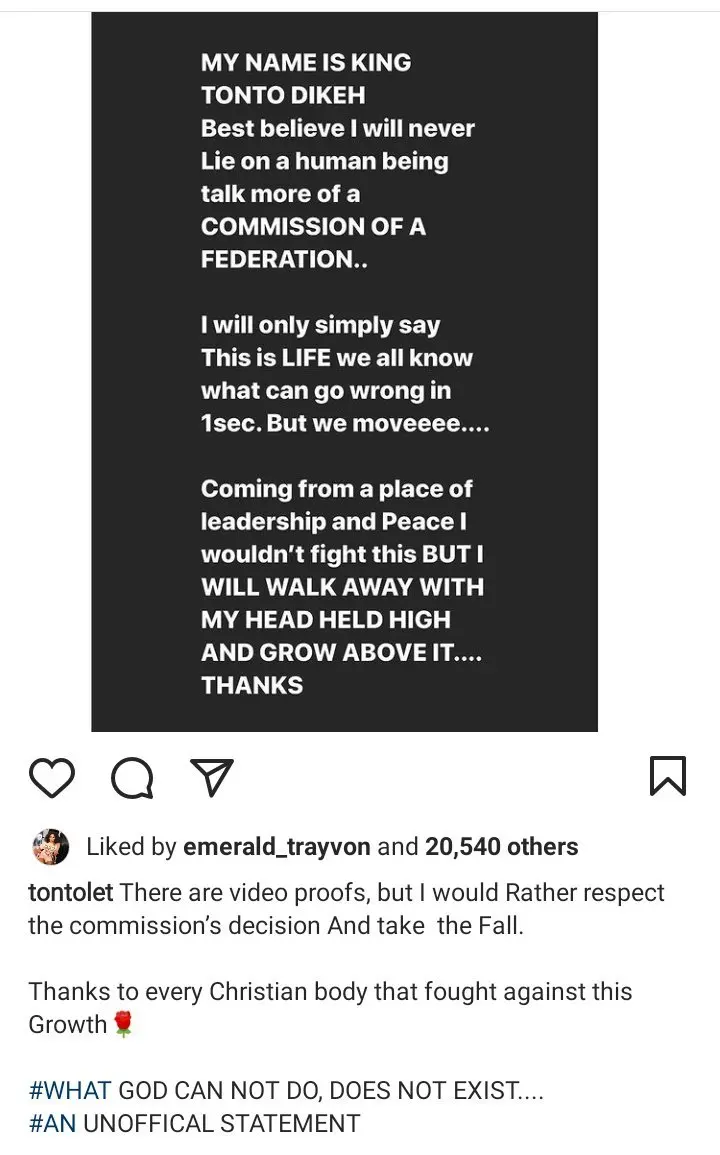Bookmark this post
The height and width of the screenshot is (1155, 720).
coord(668,776)
